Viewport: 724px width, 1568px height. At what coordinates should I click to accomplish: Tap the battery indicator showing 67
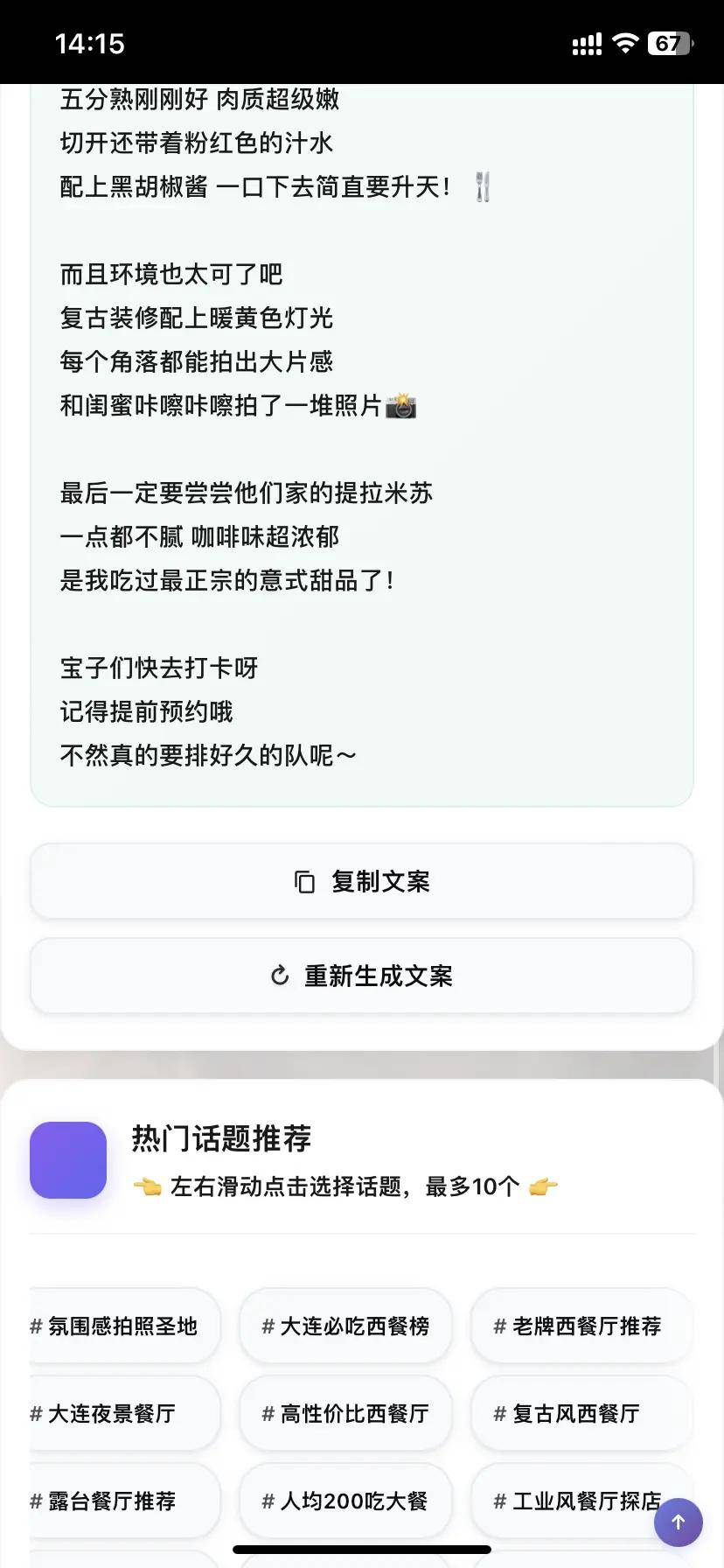click(x=669, y=43)
